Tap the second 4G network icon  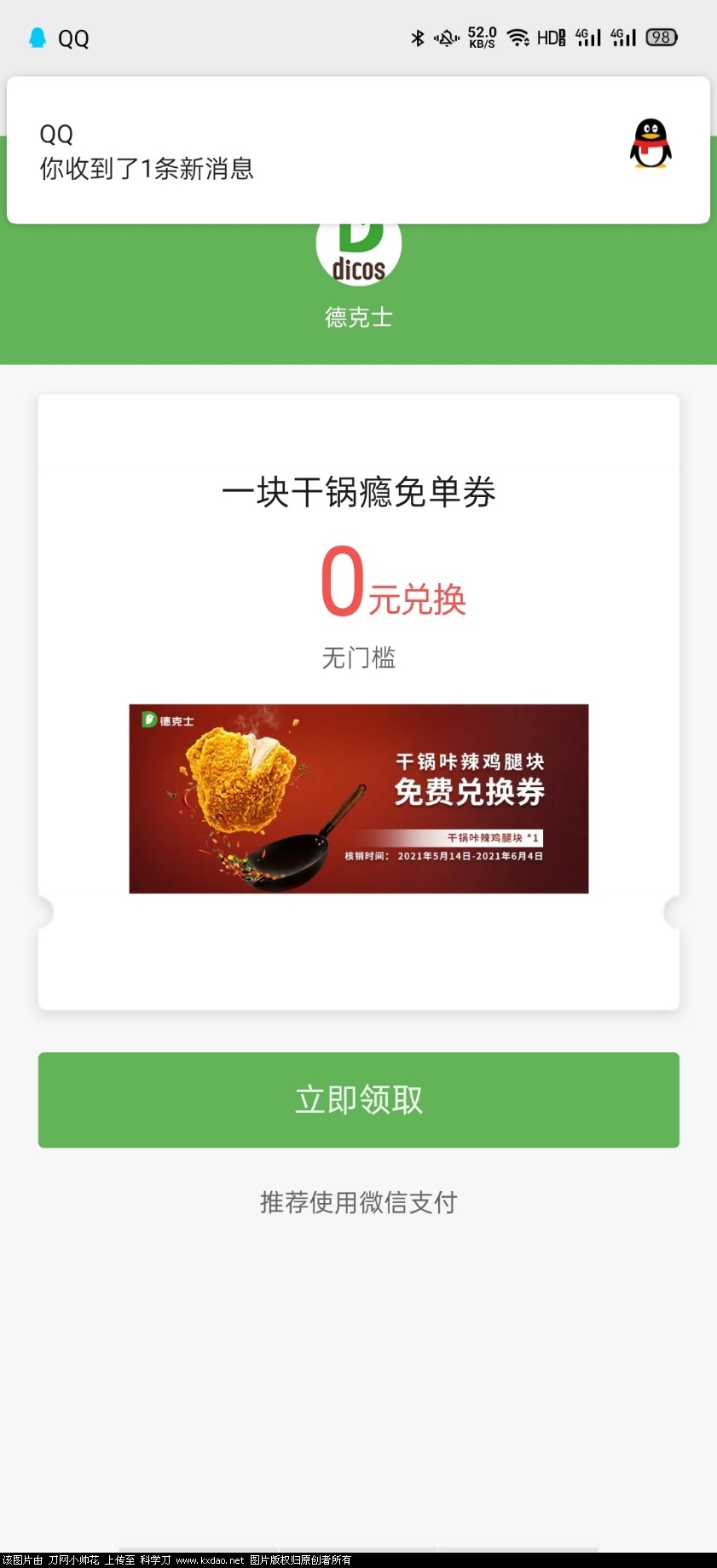pos(623,38)
